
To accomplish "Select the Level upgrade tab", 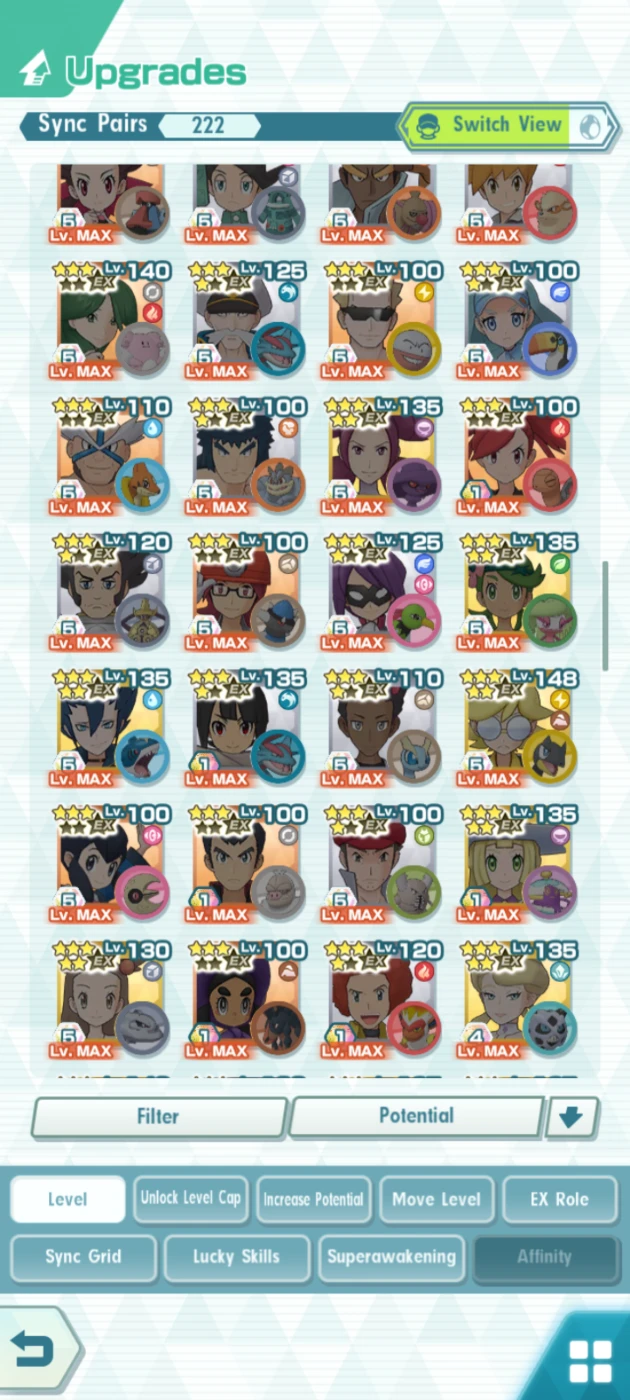I will pos(68,1199).
